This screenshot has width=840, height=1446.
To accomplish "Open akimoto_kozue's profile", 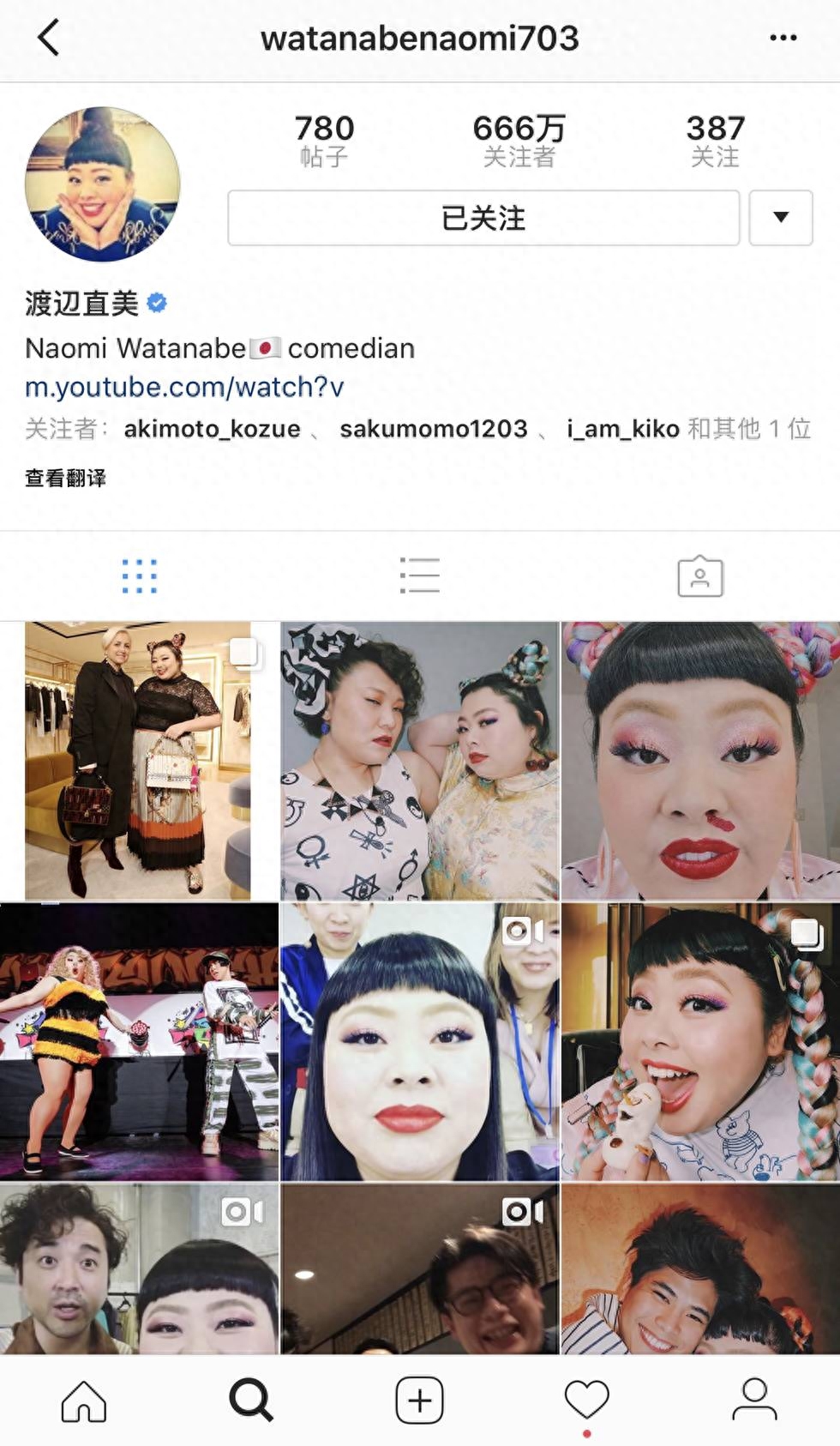I will pos(212,428).
